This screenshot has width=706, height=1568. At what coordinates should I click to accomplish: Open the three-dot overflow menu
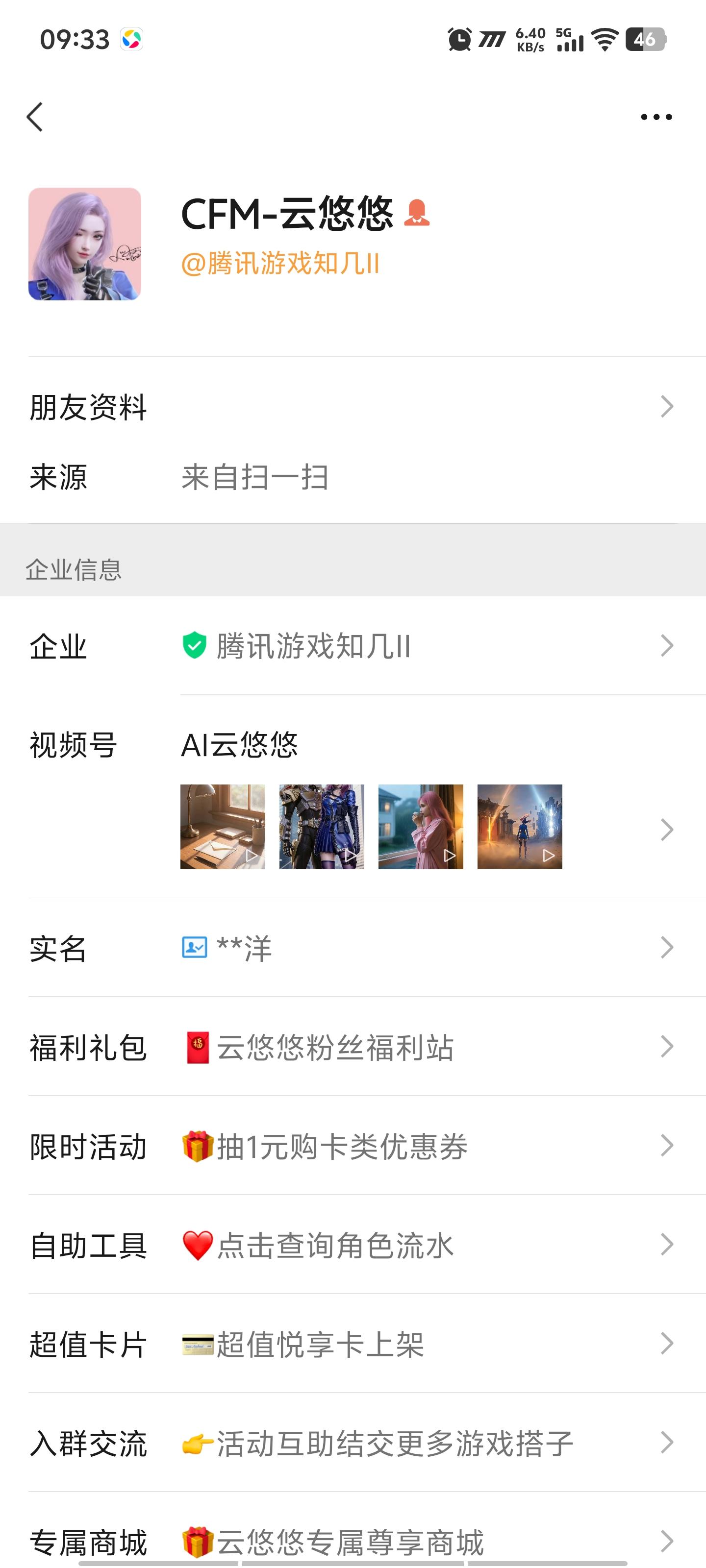(x=656, y=117)
